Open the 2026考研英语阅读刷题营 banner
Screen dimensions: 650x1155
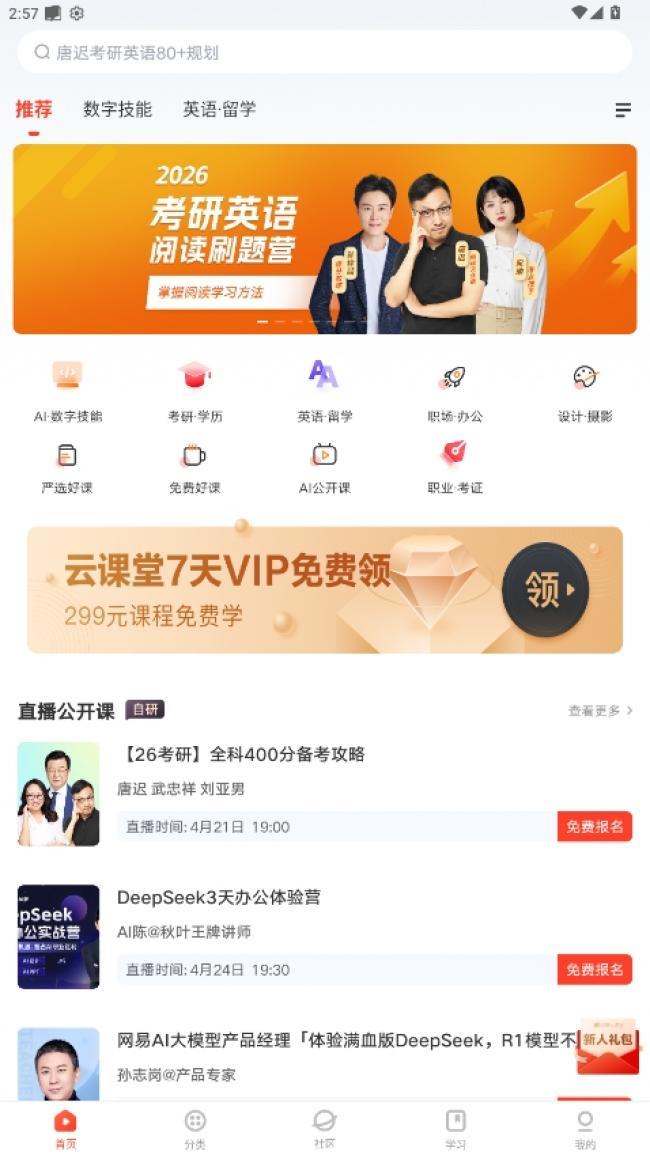[324, 239]
